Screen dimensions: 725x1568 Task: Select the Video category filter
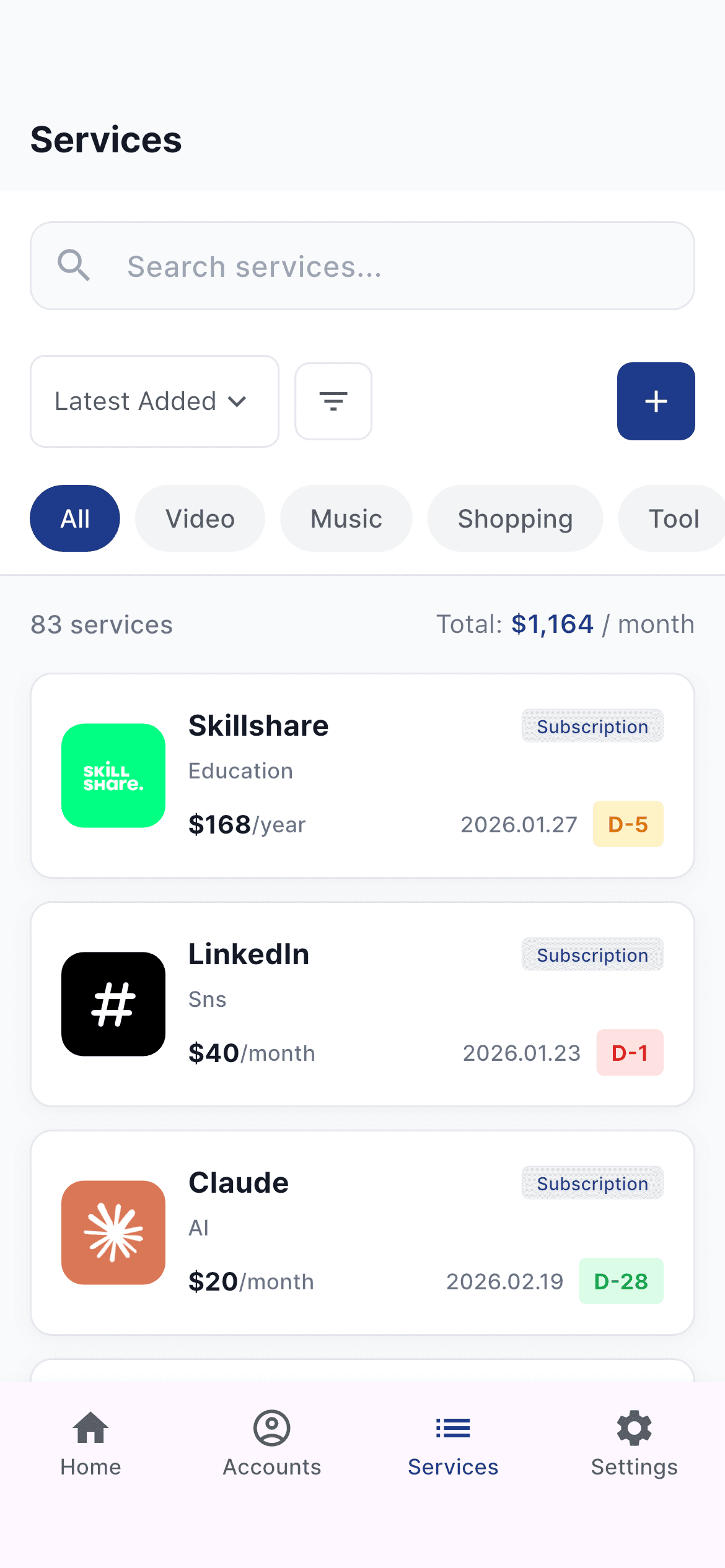pos(200,518)
